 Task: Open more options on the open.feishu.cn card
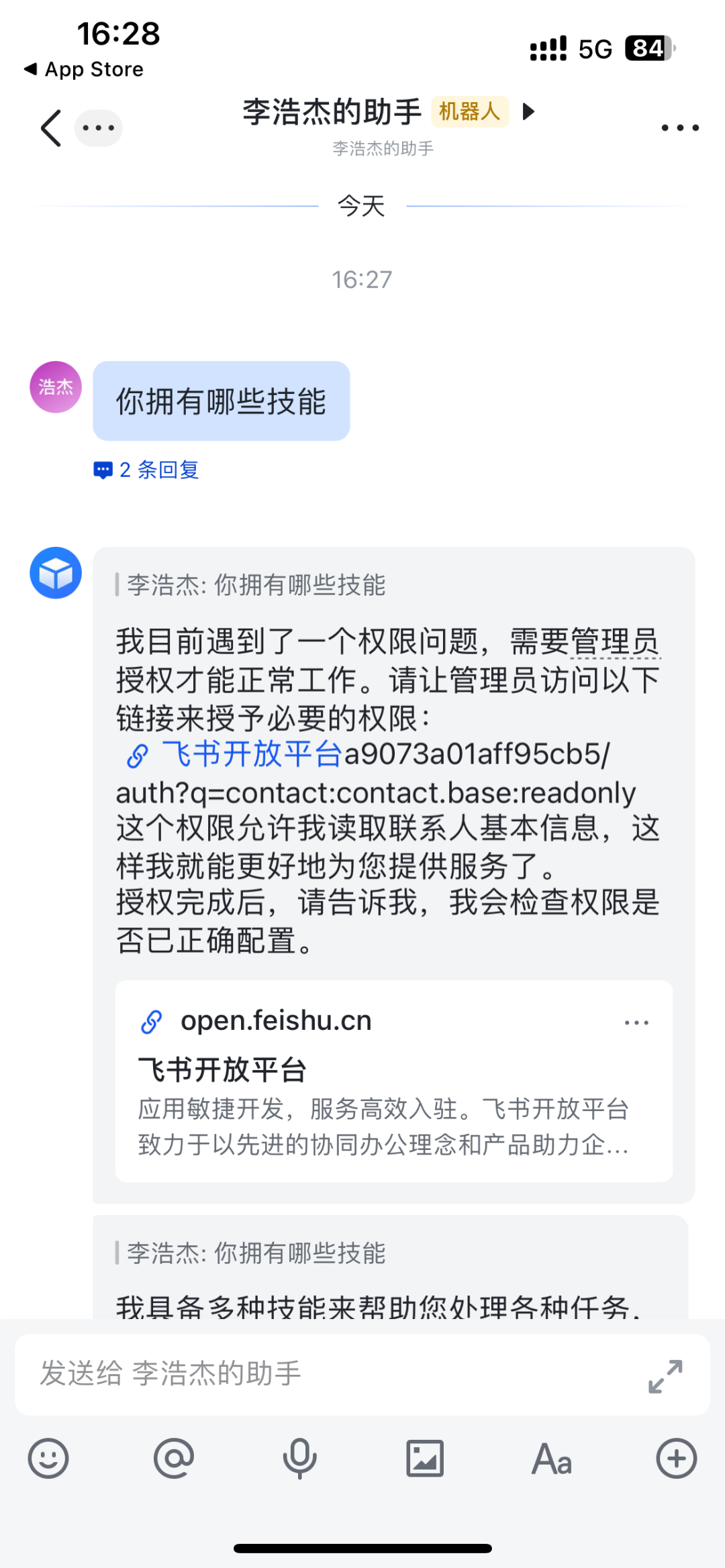pyautogui.click(x=636, y=1021)
